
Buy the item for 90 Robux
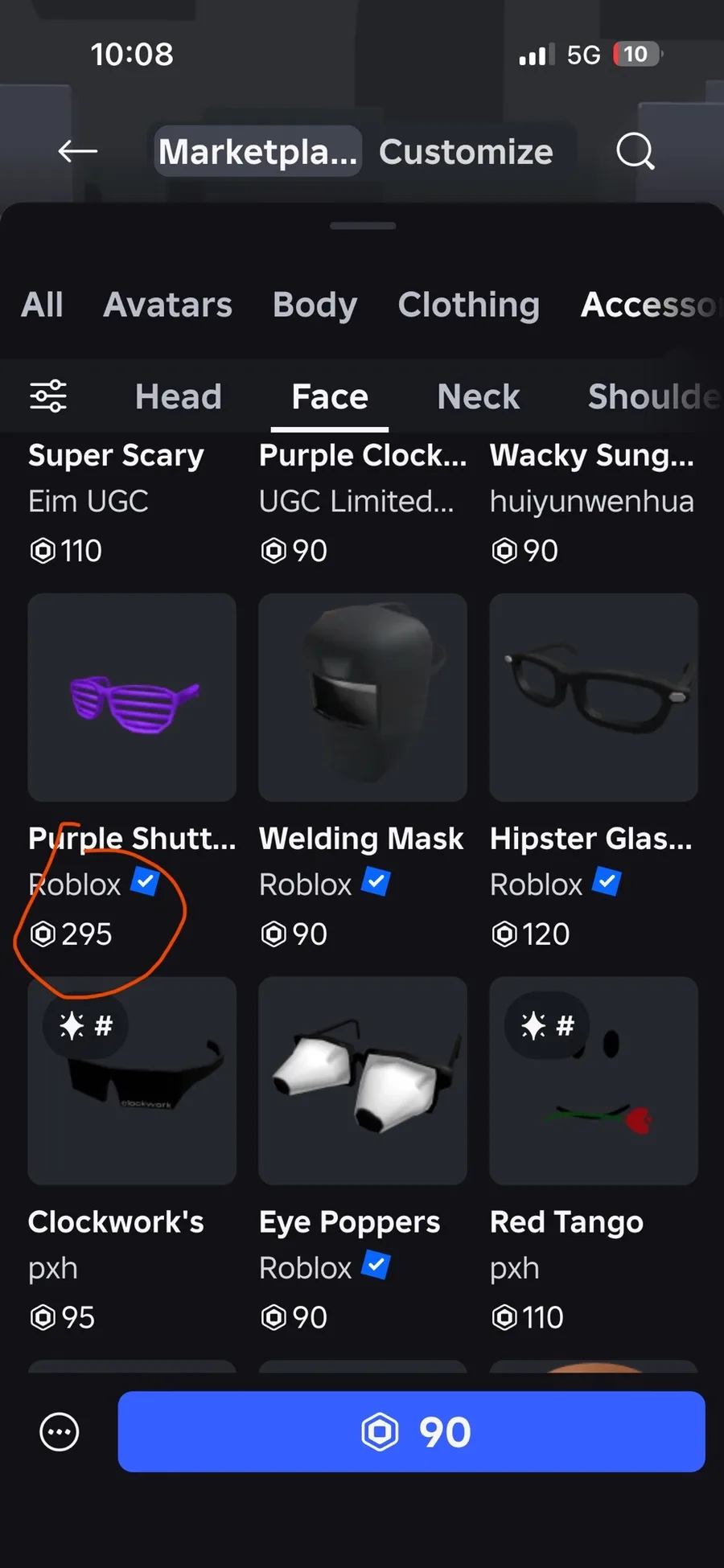[x=412, y=1432]
